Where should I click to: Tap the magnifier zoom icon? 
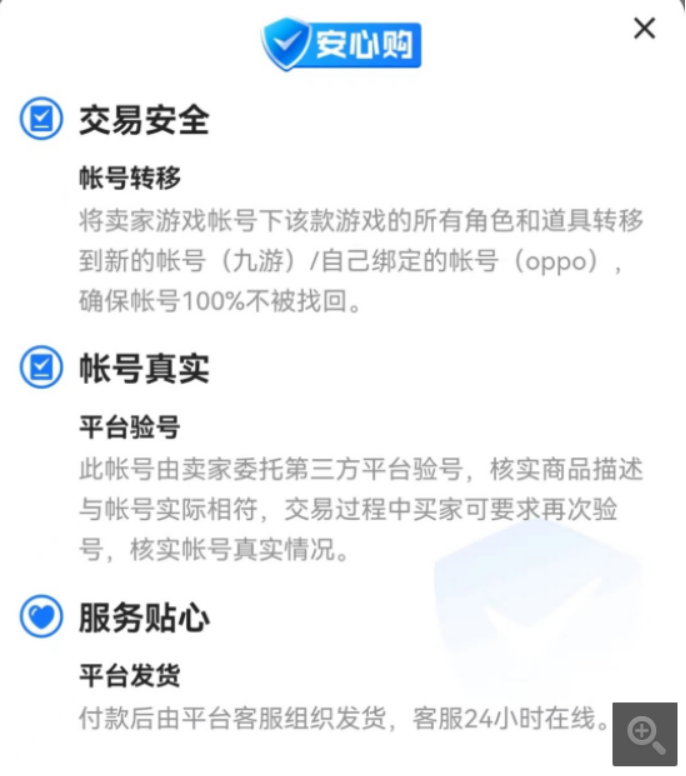646,735
